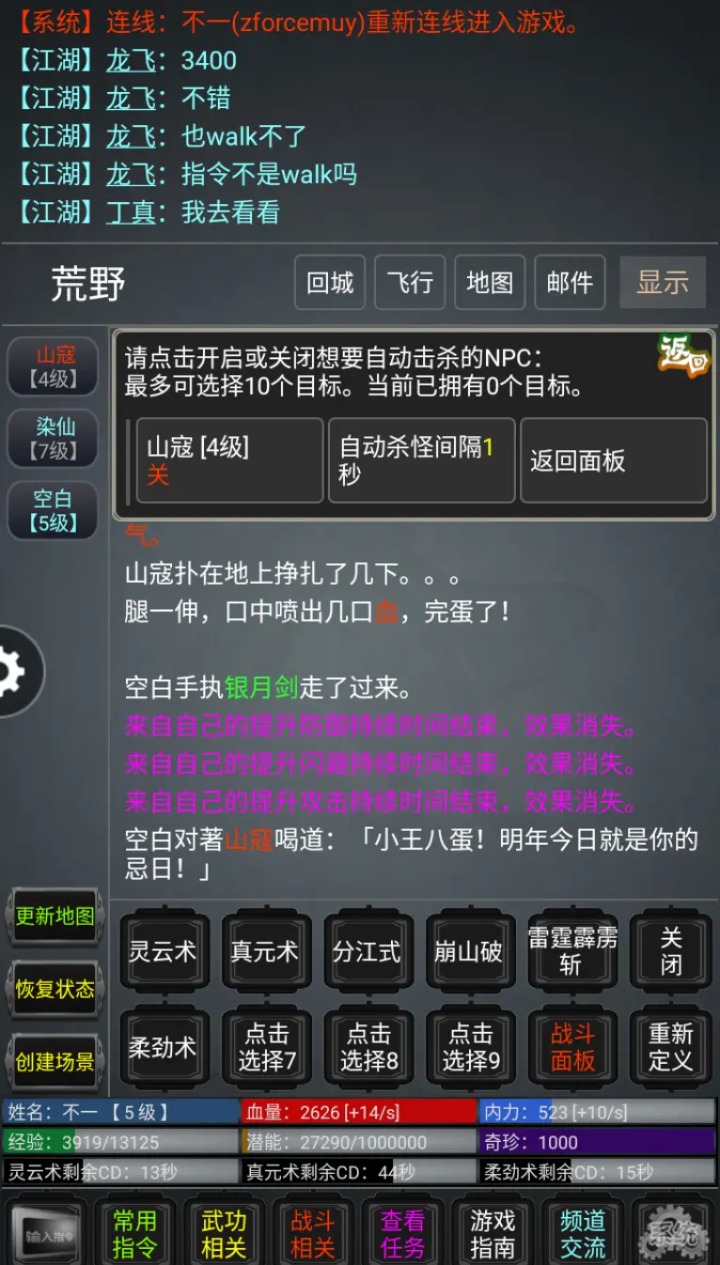
Task: Tap 恢复状态 to restore status
Action: (55, 989)
